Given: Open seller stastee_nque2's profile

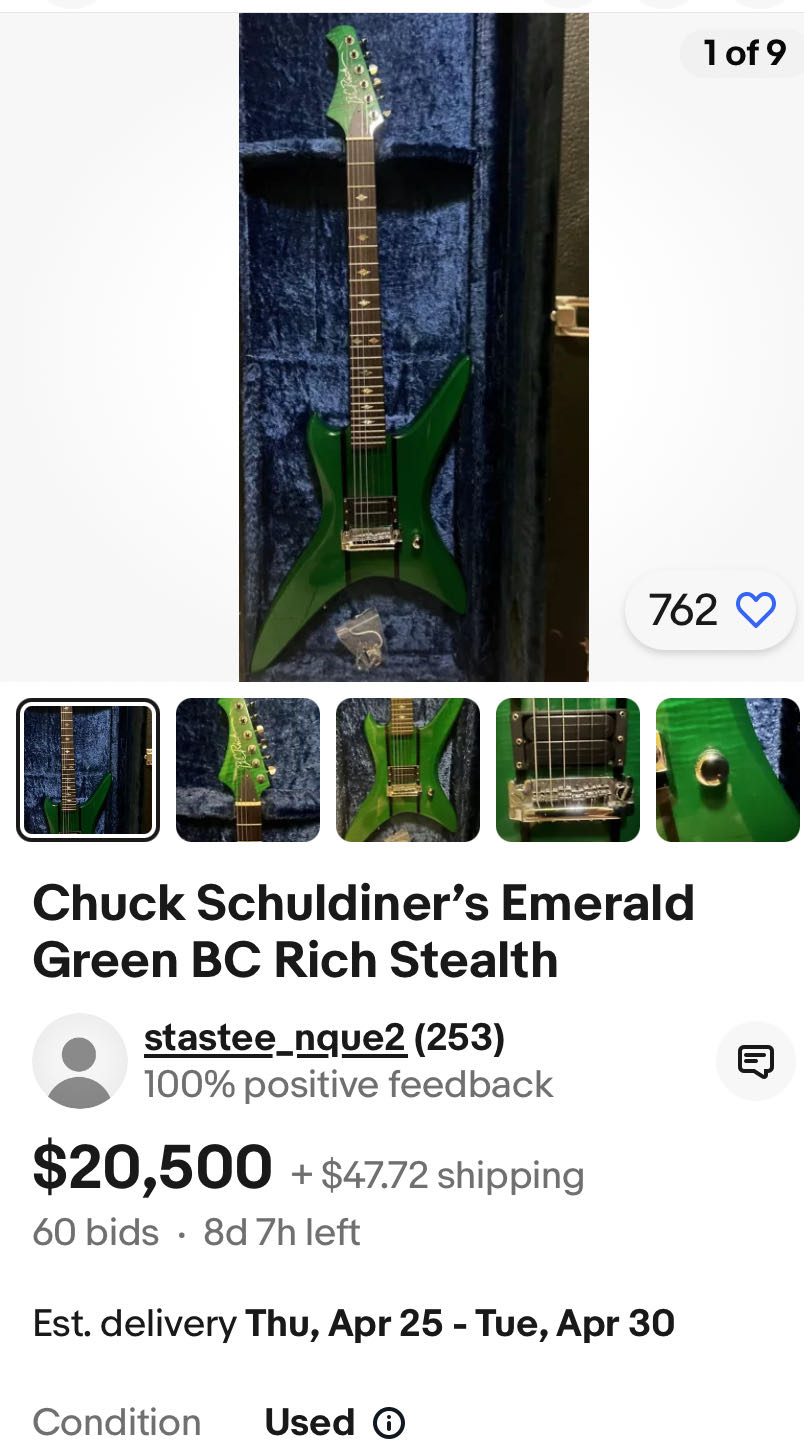Looking at the screenshot, I should point(275,1039).
